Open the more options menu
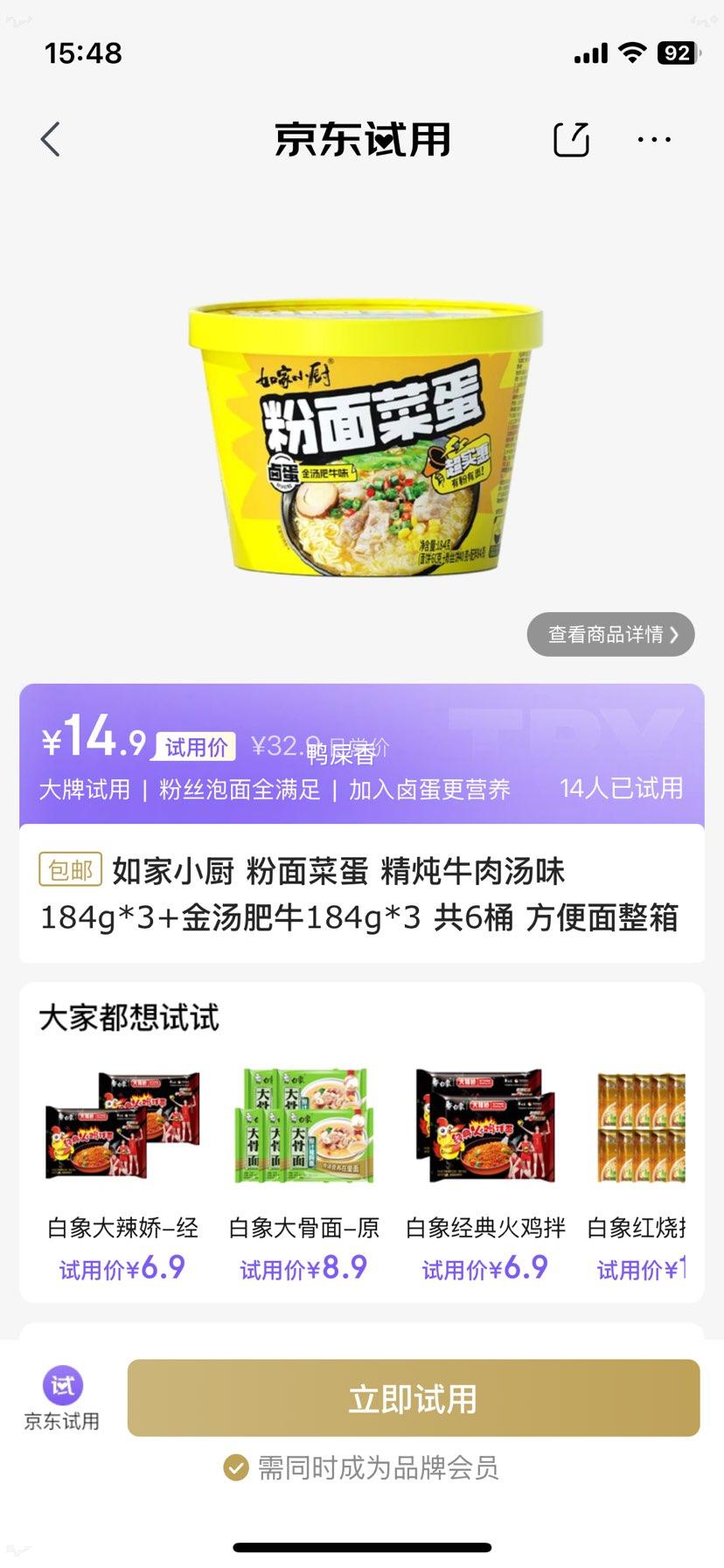724x1568 pixels. point(654,138)
